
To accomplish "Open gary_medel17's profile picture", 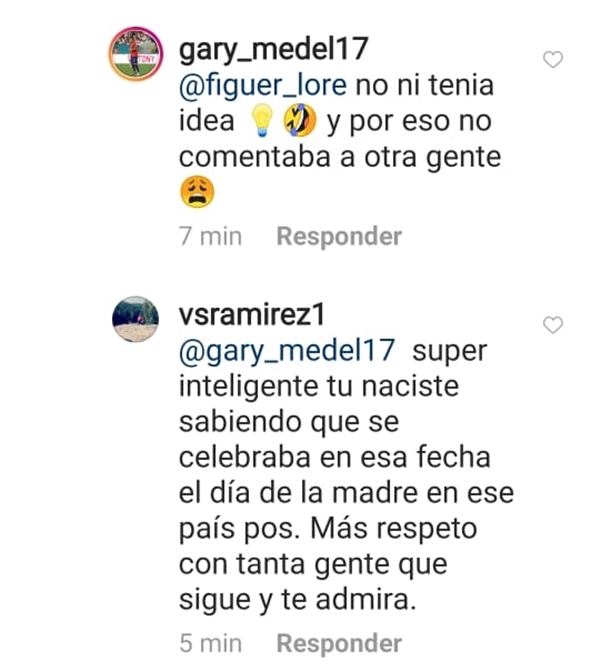I will 134,56.
